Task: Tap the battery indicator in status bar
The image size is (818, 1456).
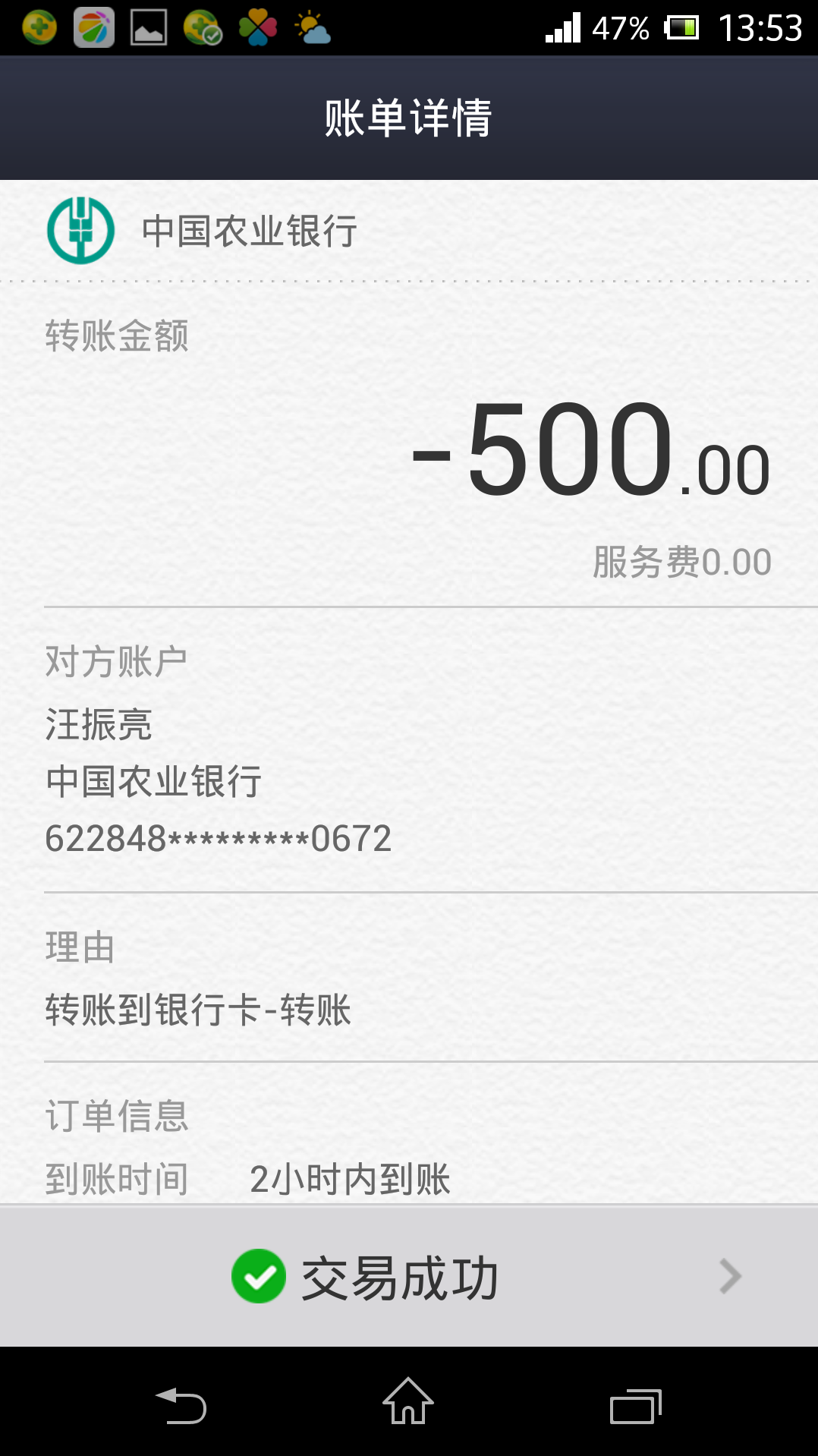Action: [x=681, y=29]
